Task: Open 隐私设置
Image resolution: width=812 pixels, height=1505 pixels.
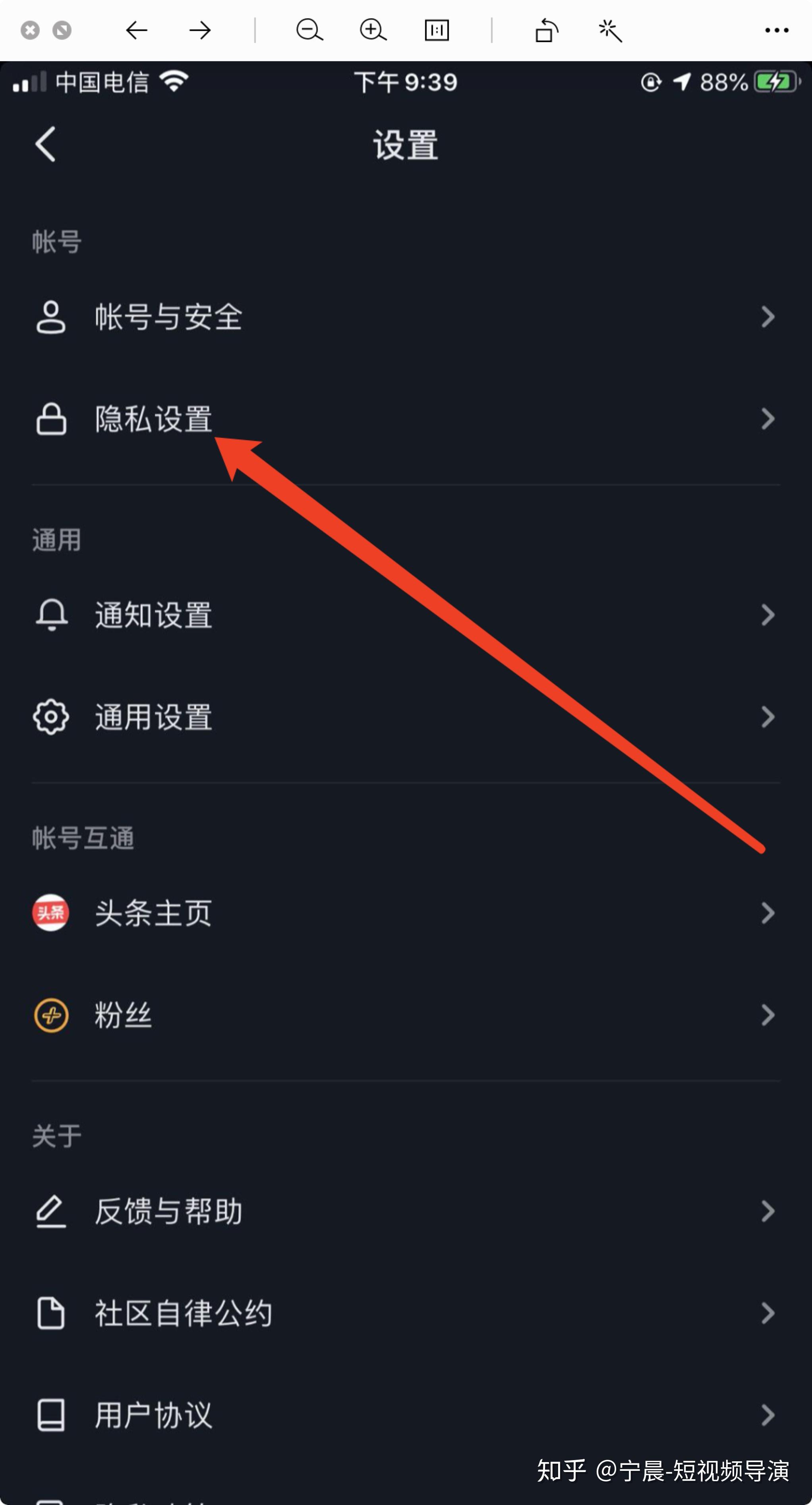Action: click(x=406, y=419)
